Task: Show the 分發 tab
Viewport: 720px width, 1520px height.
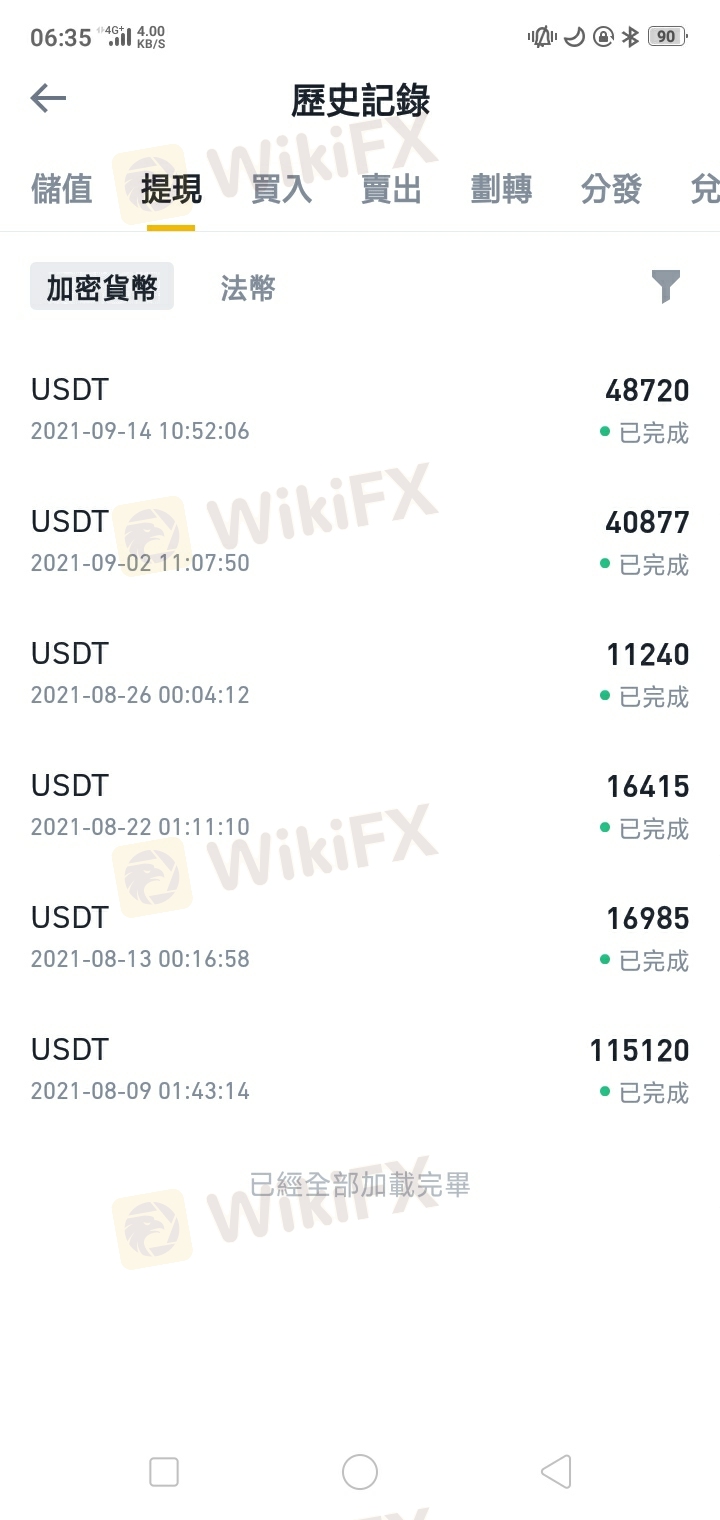Action: [x=611, y=188]
